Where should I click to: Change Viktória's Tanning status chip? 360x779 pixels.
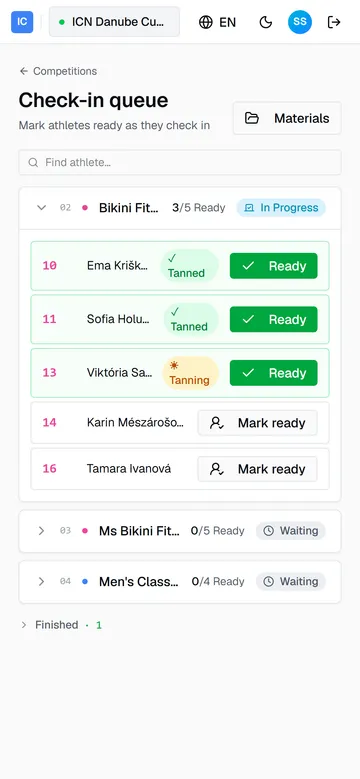(x=191, y=373)
